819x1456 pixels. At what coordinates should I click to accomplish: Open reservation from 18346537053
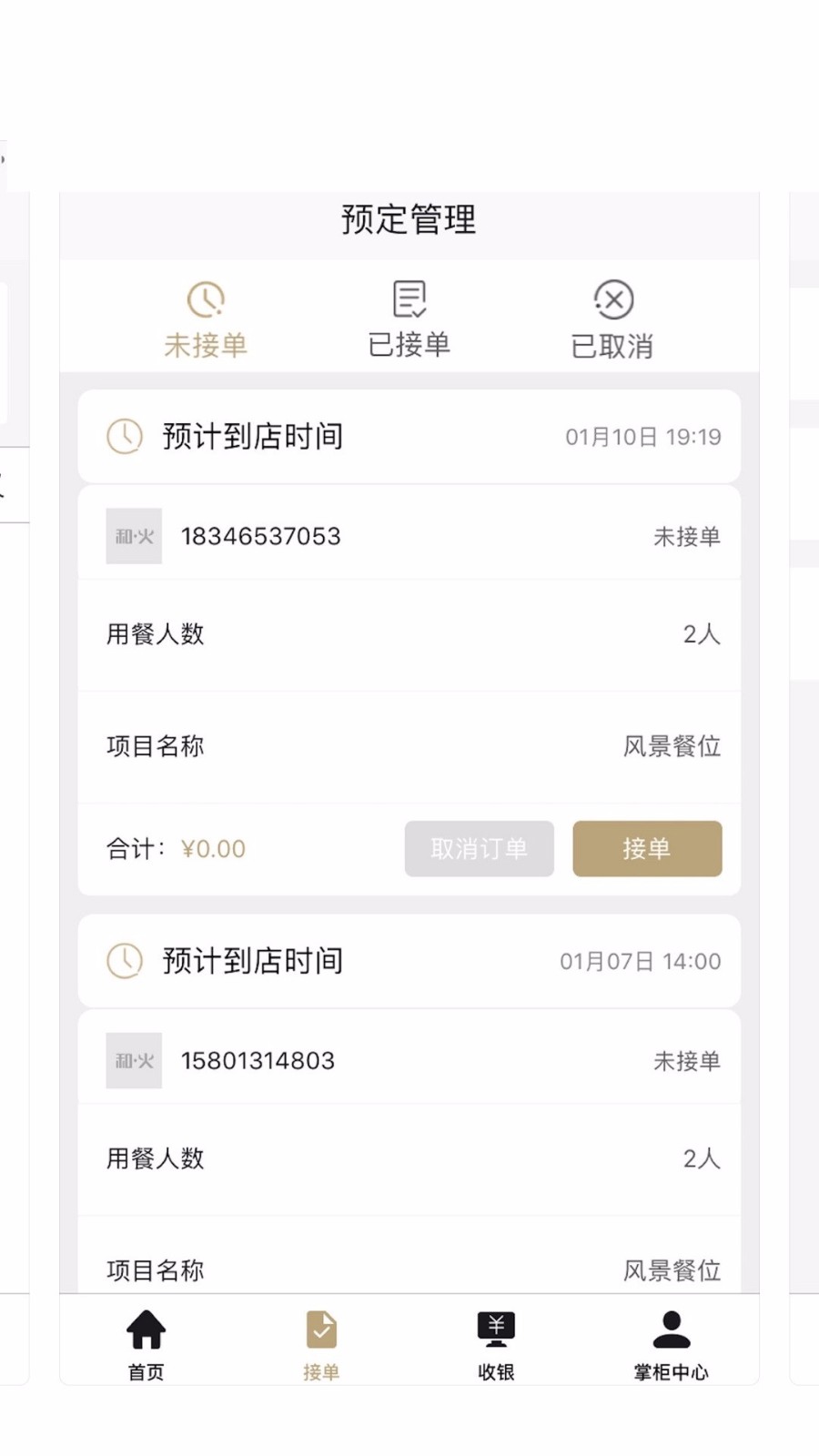(409, 536)
